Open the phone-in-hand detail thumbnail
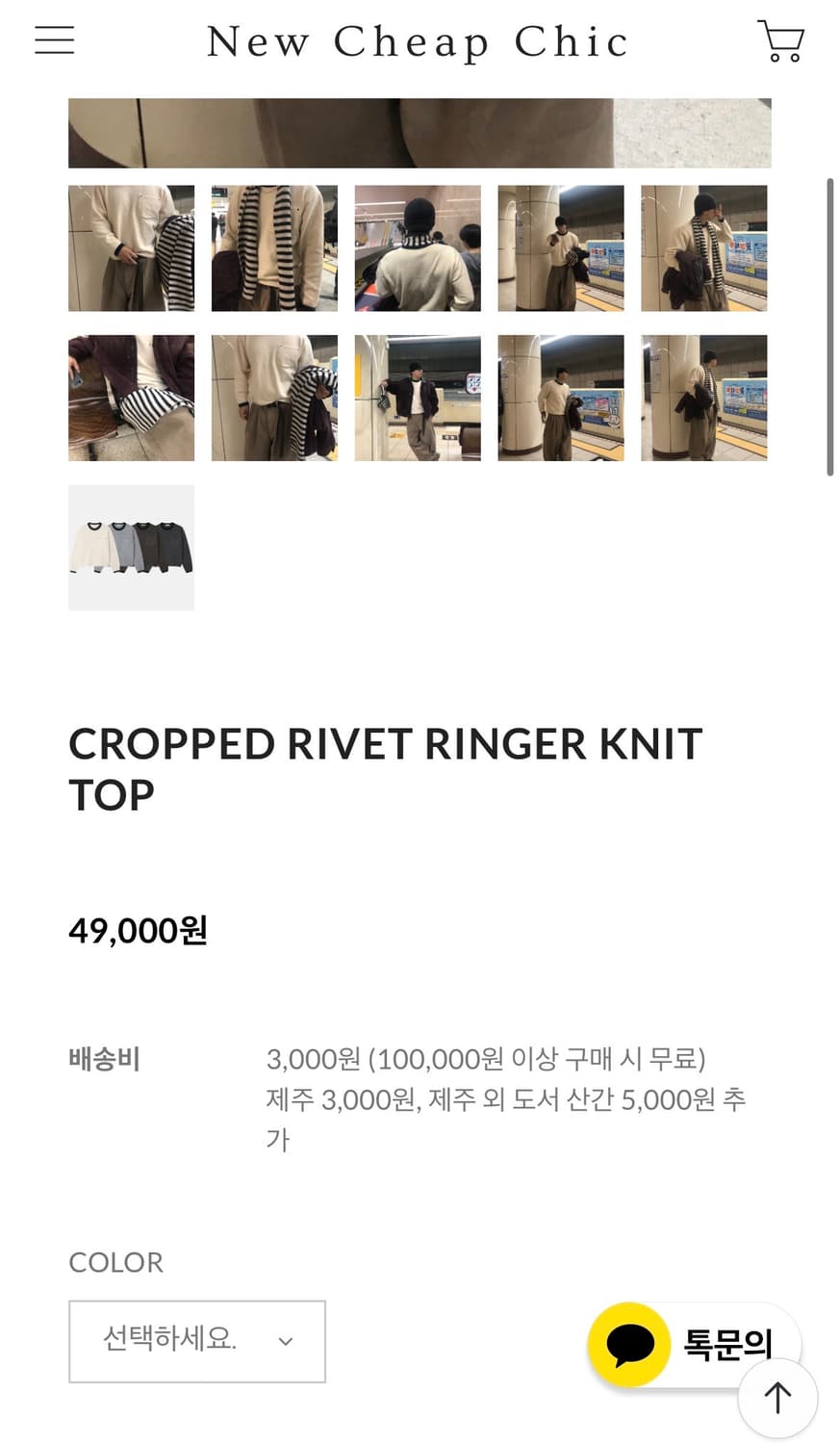Screen dimensions: 840x1444 point(131,398)
